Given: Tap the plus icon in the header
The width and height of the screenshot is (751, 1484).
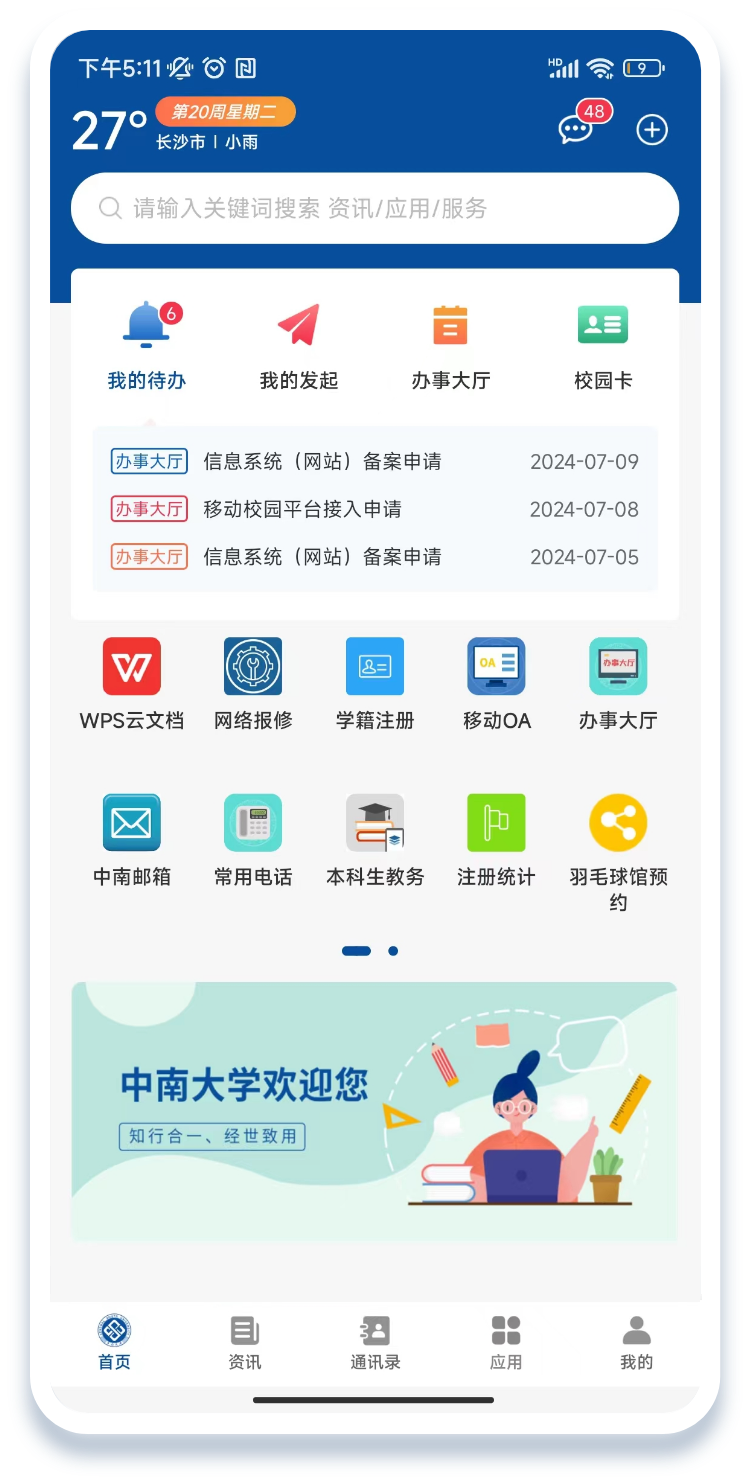Looking at the screenshot, I should 652,130.
